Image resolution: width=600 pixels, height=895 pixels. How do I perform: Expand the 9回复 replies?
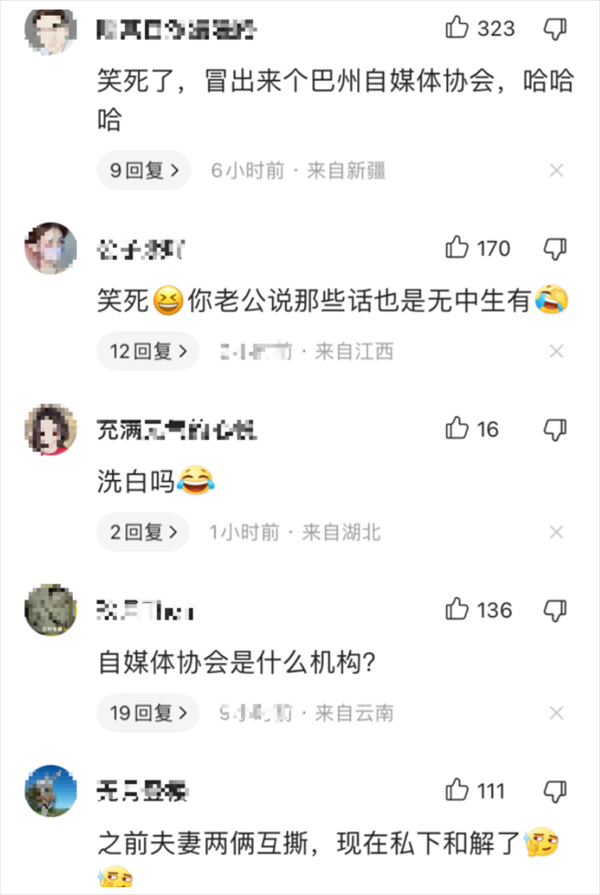[143, 171]
